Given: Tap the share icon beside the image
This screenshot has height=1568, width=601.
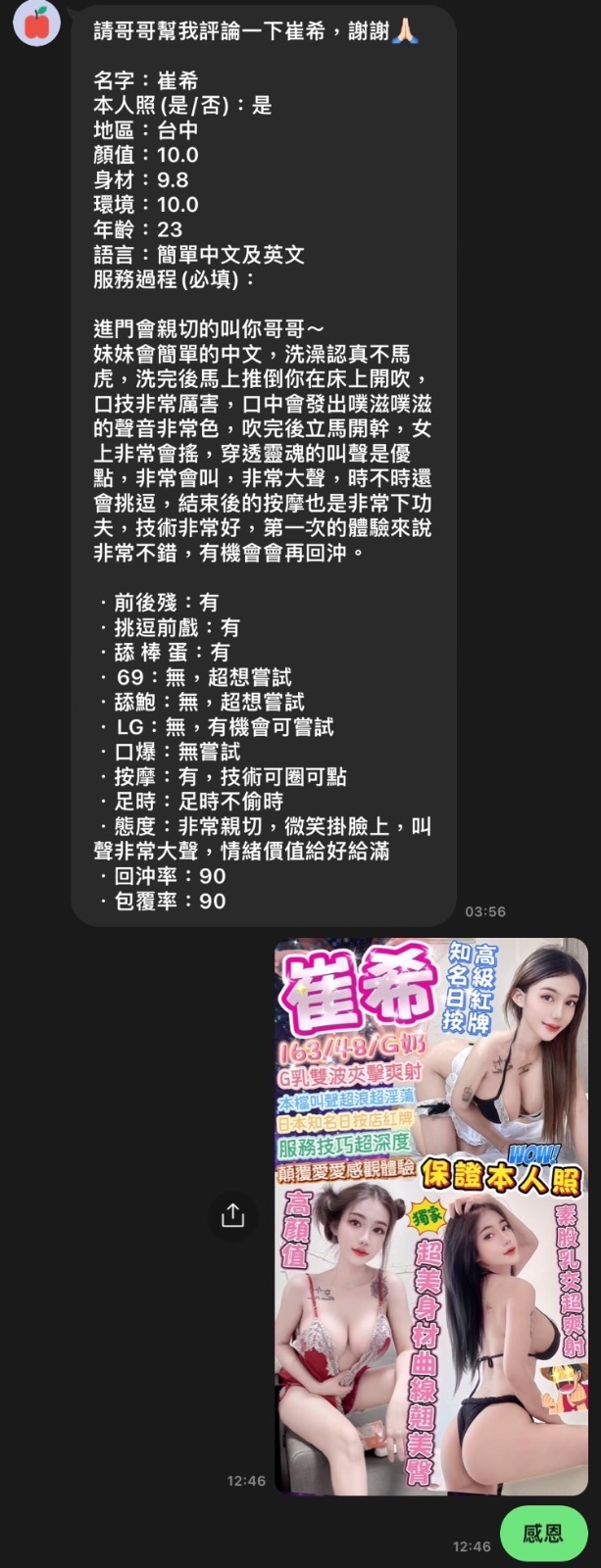Looking at the screenshot, I should coord(232,1215).
